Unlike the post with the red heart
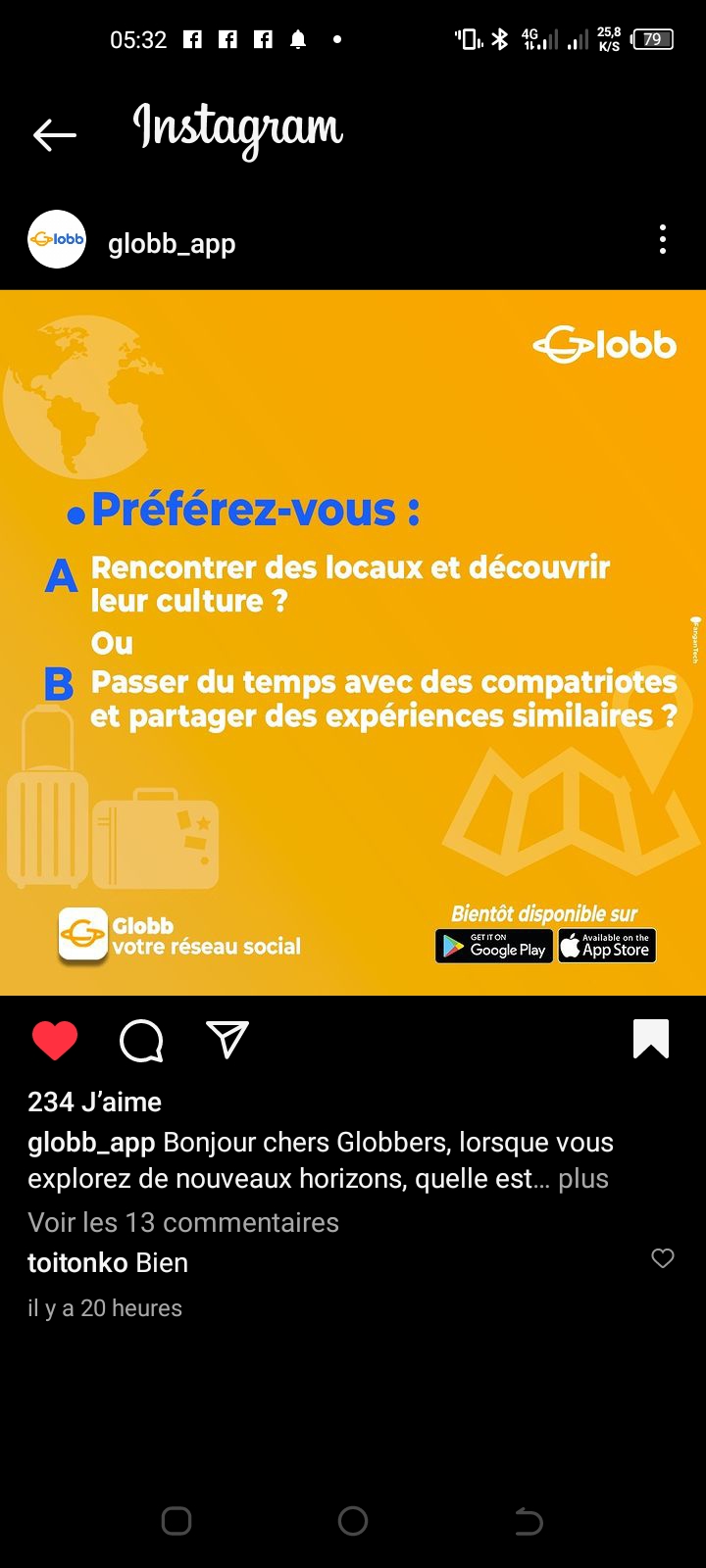 (55, 1040)
